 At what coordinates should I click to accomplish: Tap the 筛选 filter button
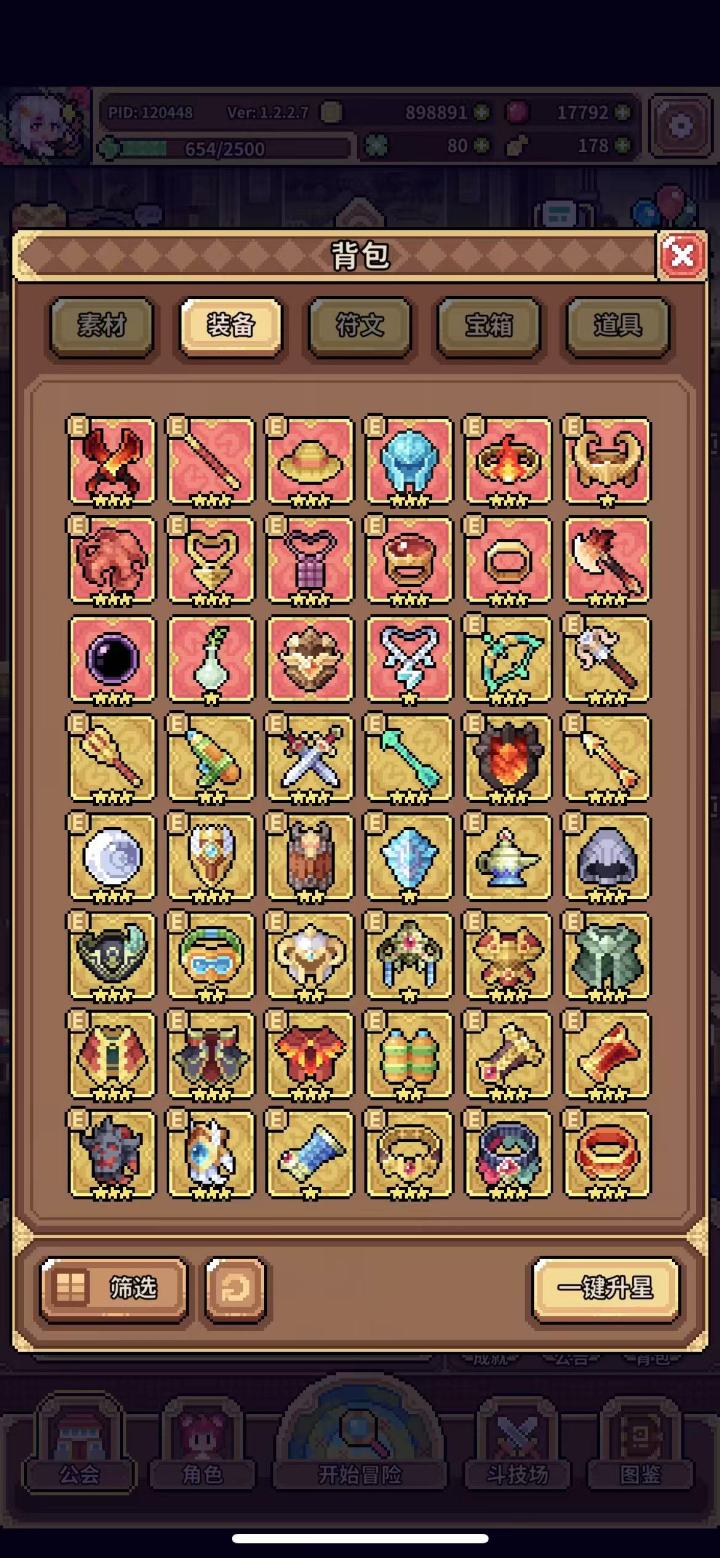114,1288
